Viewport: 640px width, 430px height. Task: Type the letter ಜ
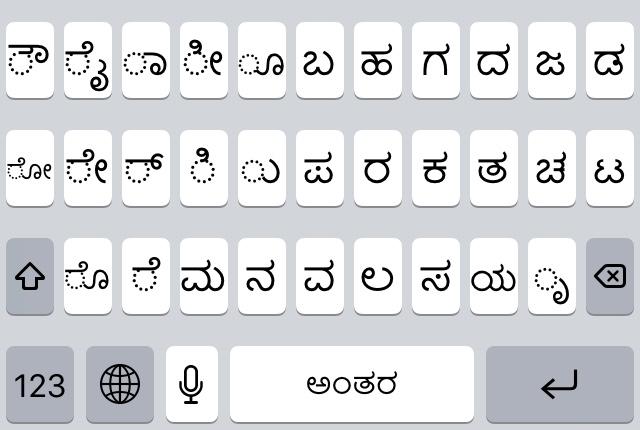click(552, 61)
